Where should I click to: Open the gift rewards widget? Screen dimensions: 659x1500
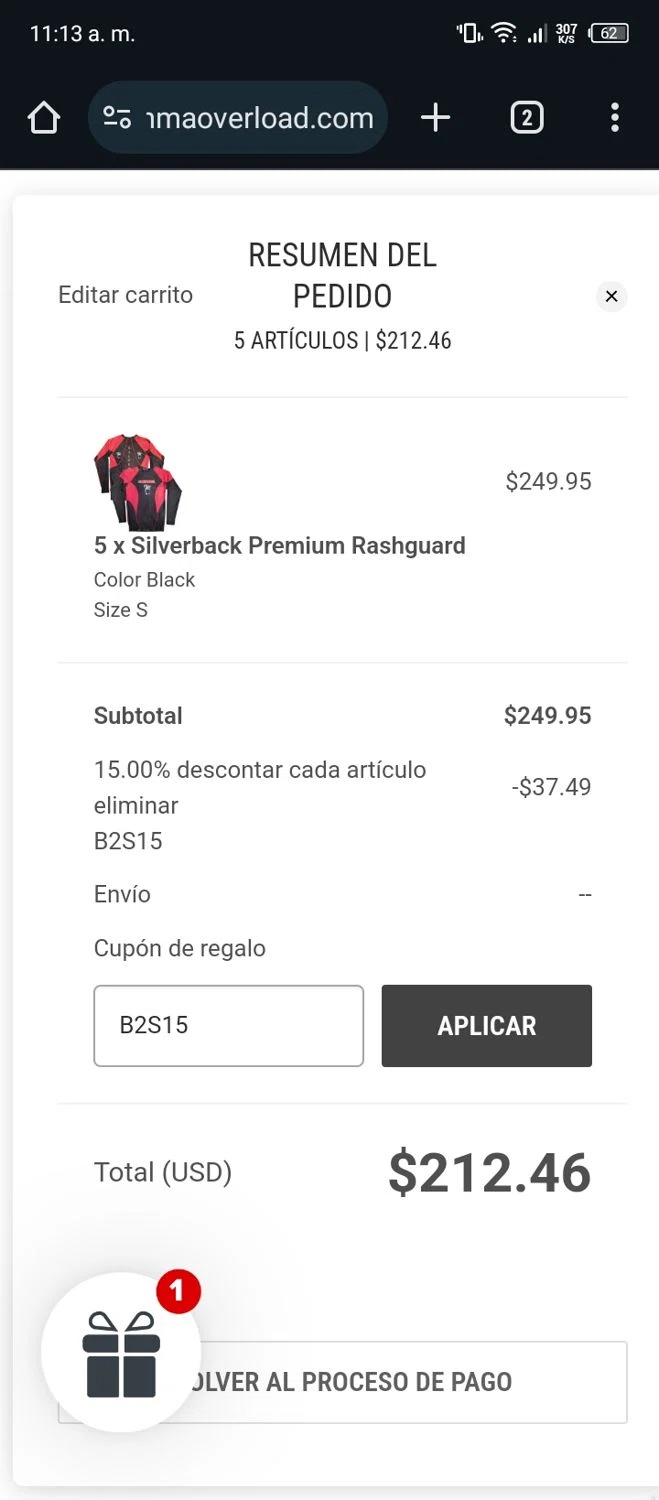tap(121, 1352)
